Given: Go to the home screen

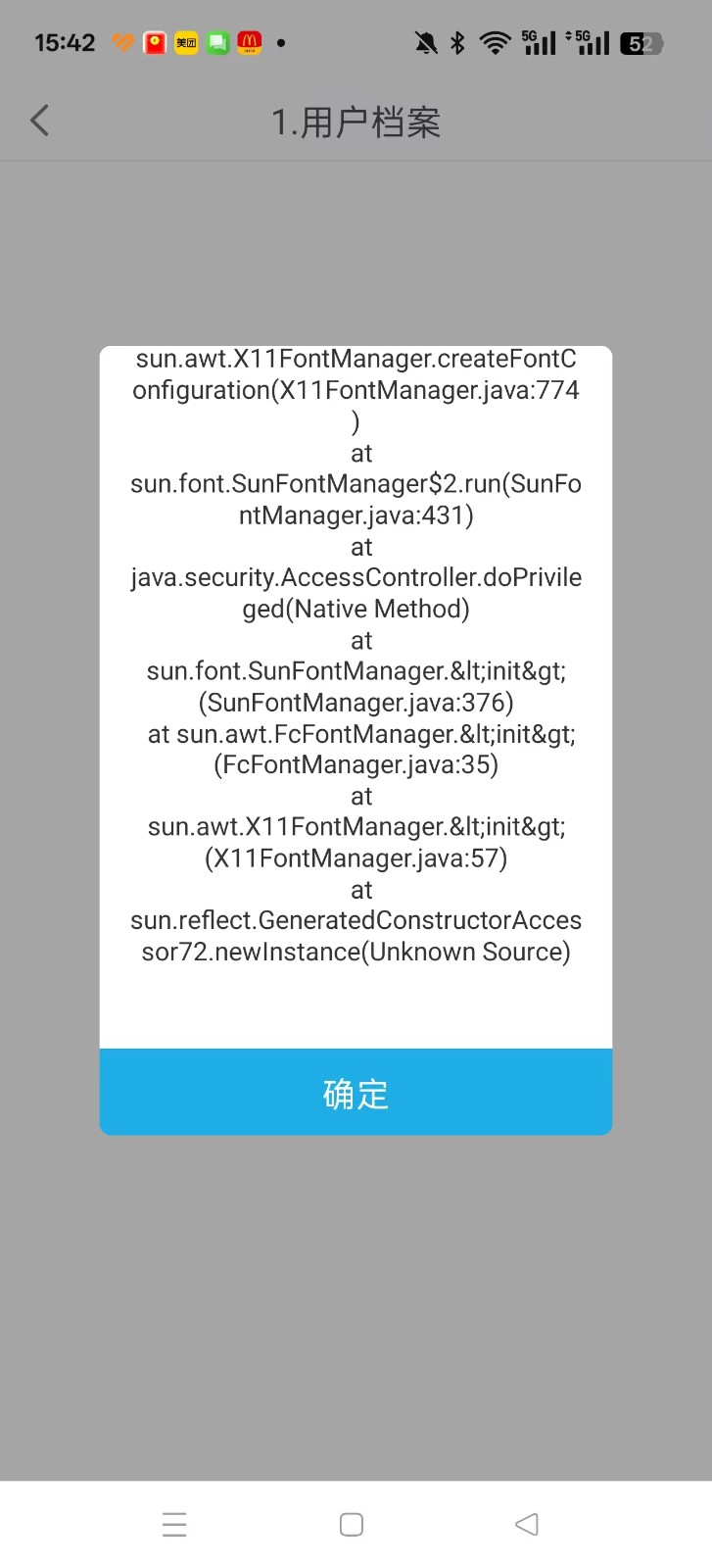Looking at the screenshot, I should pos(352,1524).
